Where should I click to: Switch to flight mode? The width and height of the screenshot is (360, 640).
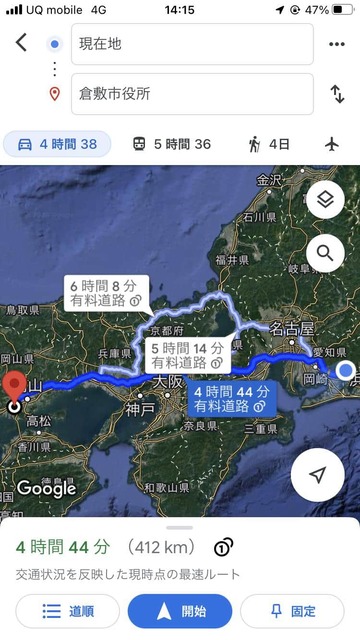tap(332, 144)
